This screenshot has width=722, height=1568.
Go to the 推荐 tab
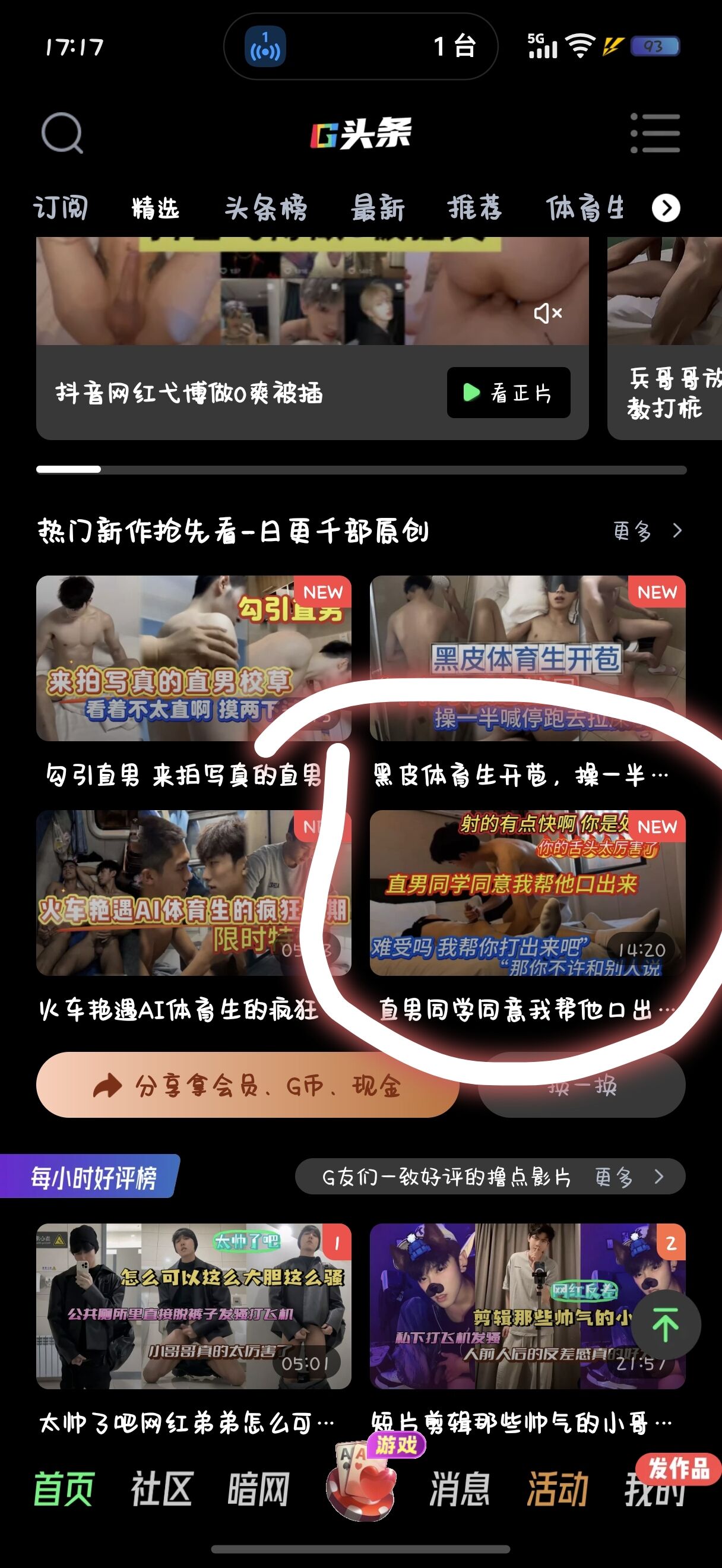pos(474,208)
